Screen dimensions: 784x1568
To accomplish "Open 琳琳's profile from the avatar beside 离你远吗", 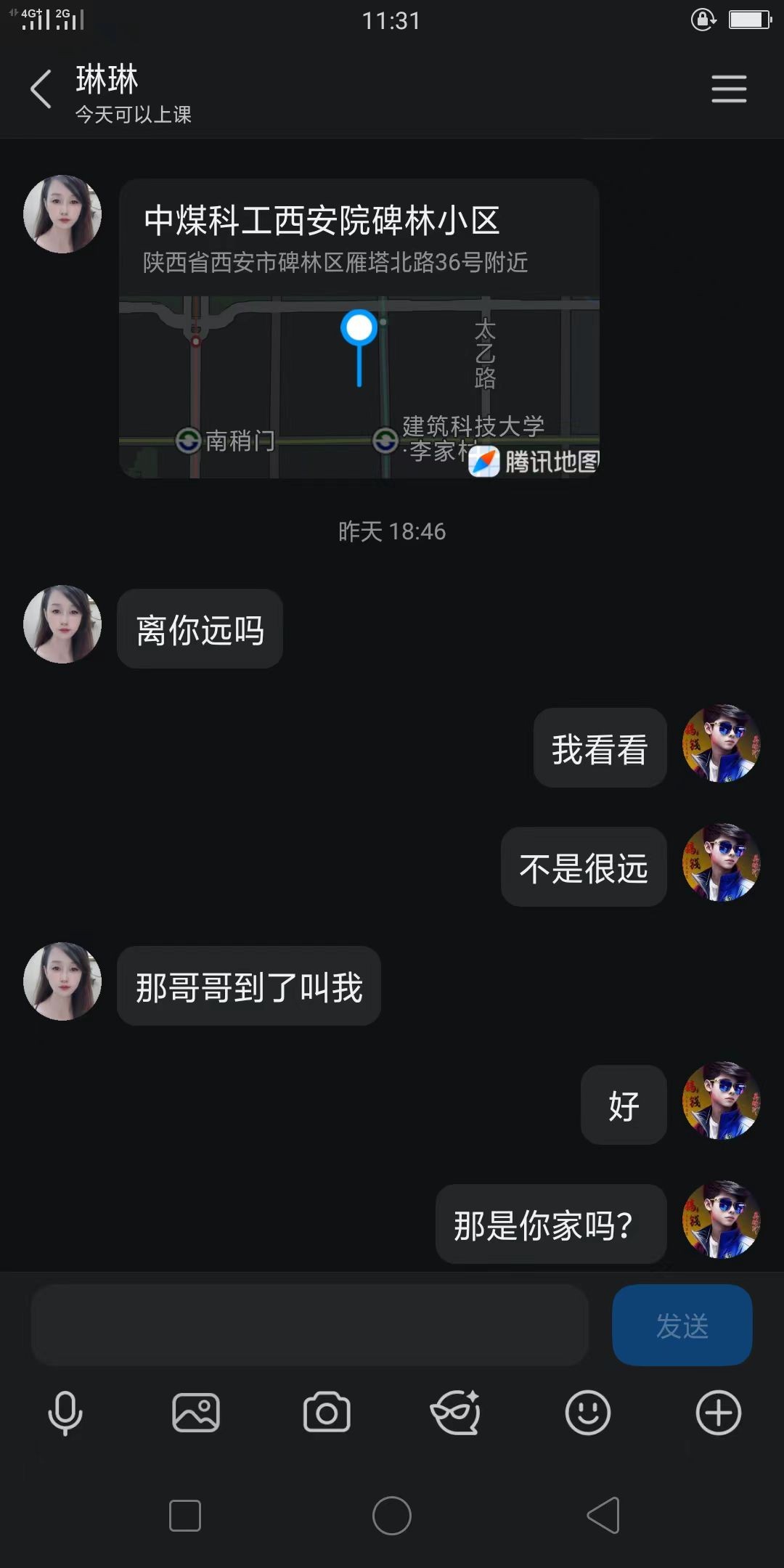I will click(62, 624).
